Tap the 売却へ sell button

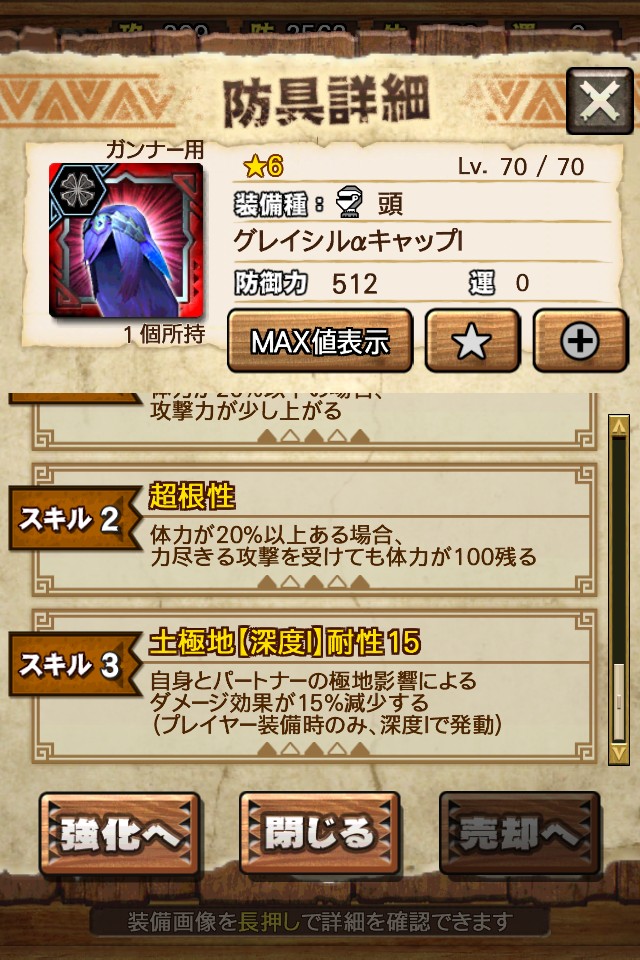point(520,833)
